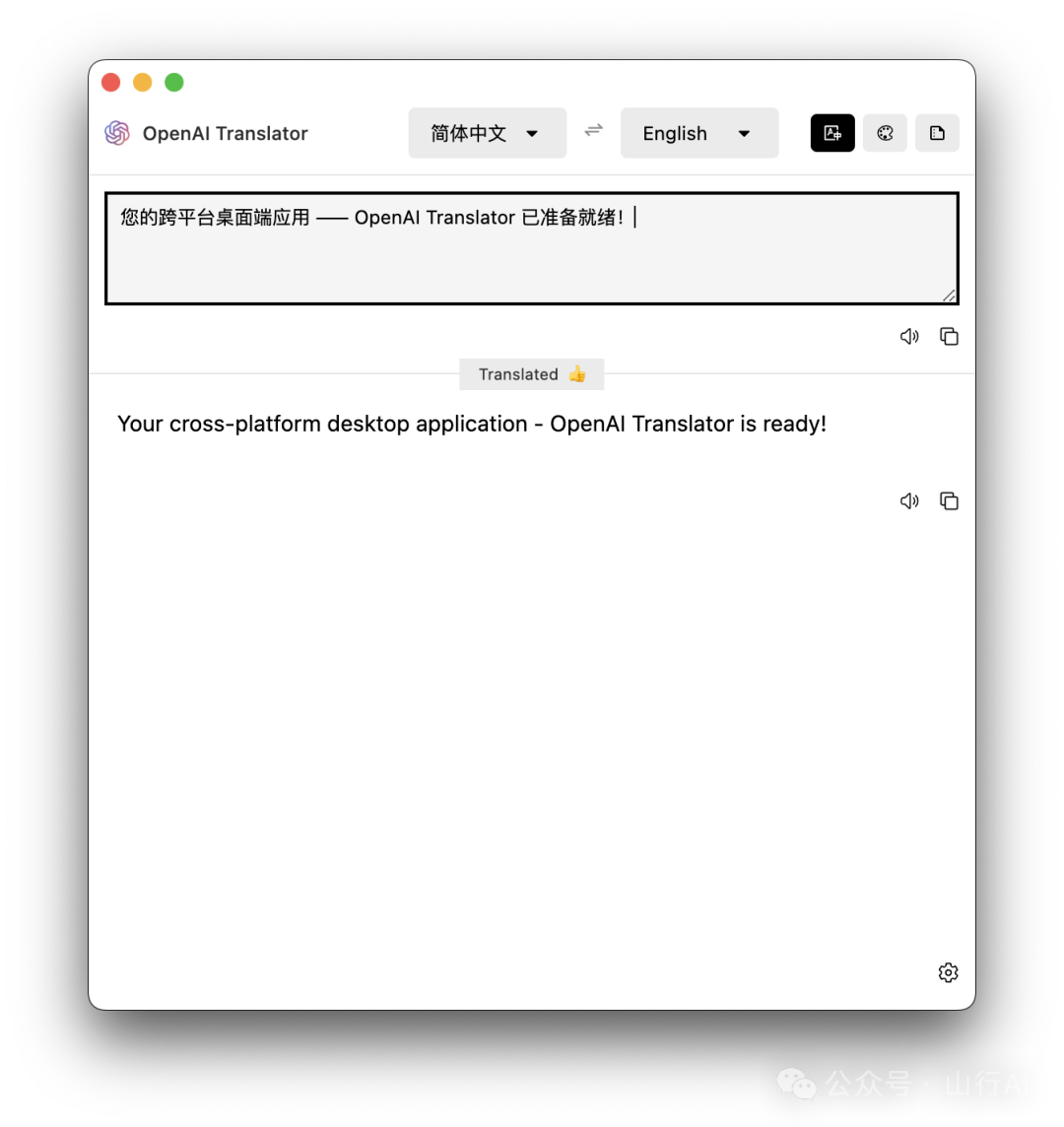
Task: Copy the Chinese source text
Action: (949, 337)
